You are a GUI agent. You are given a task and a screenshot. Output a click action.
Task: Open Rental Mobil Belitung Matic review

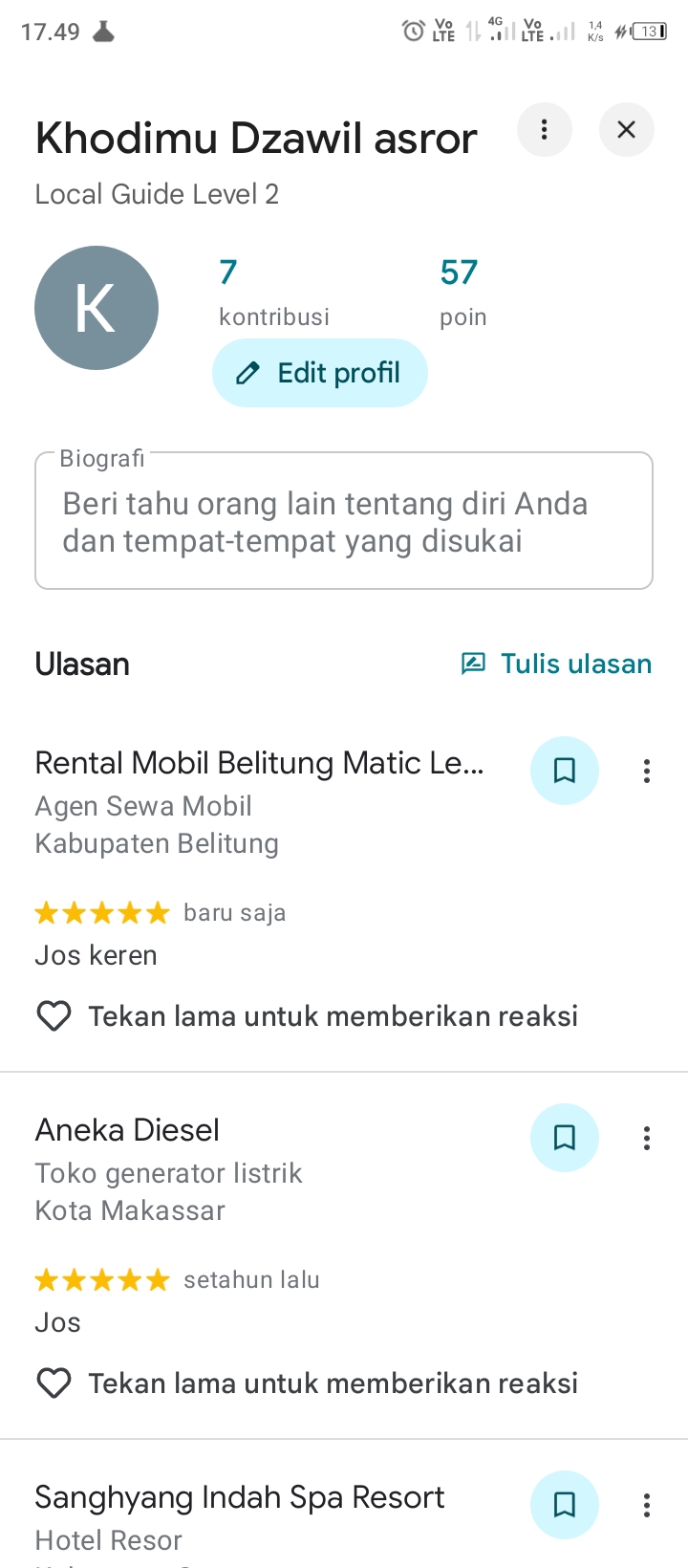pyautogui.click(x=259, y=763)
